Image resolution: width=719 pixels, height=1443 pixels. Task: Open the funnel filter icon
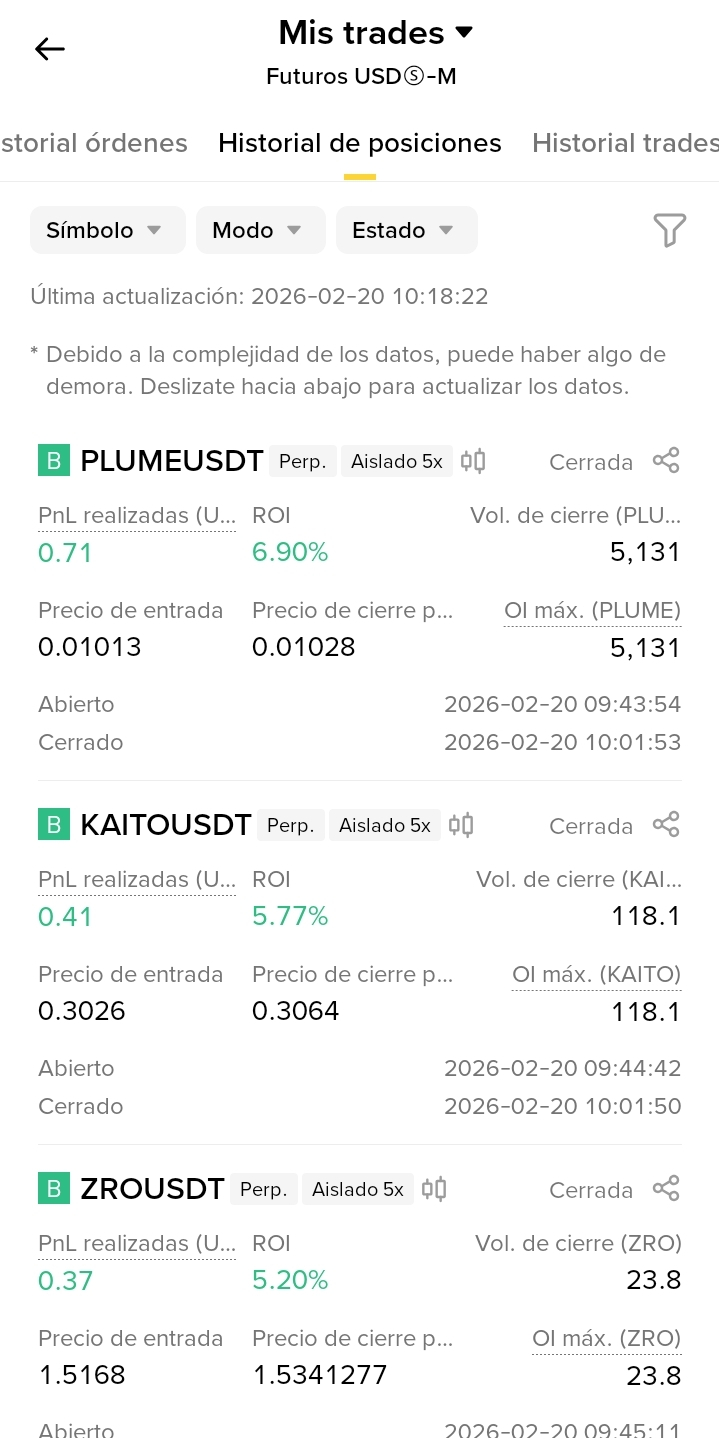click(670, 230)
